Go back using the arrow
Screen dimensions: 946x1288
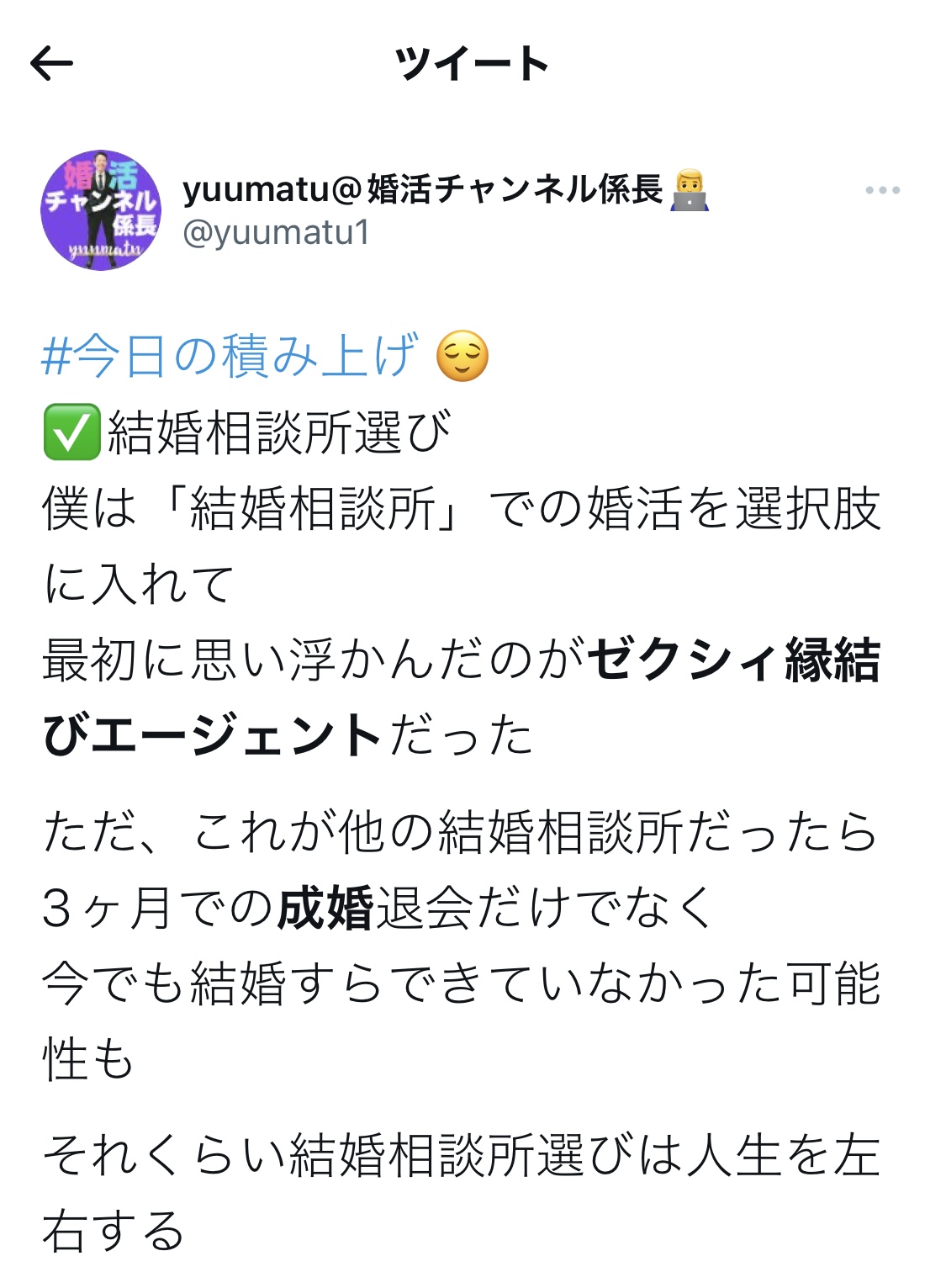pyautogui.click(x=51, y=63)
